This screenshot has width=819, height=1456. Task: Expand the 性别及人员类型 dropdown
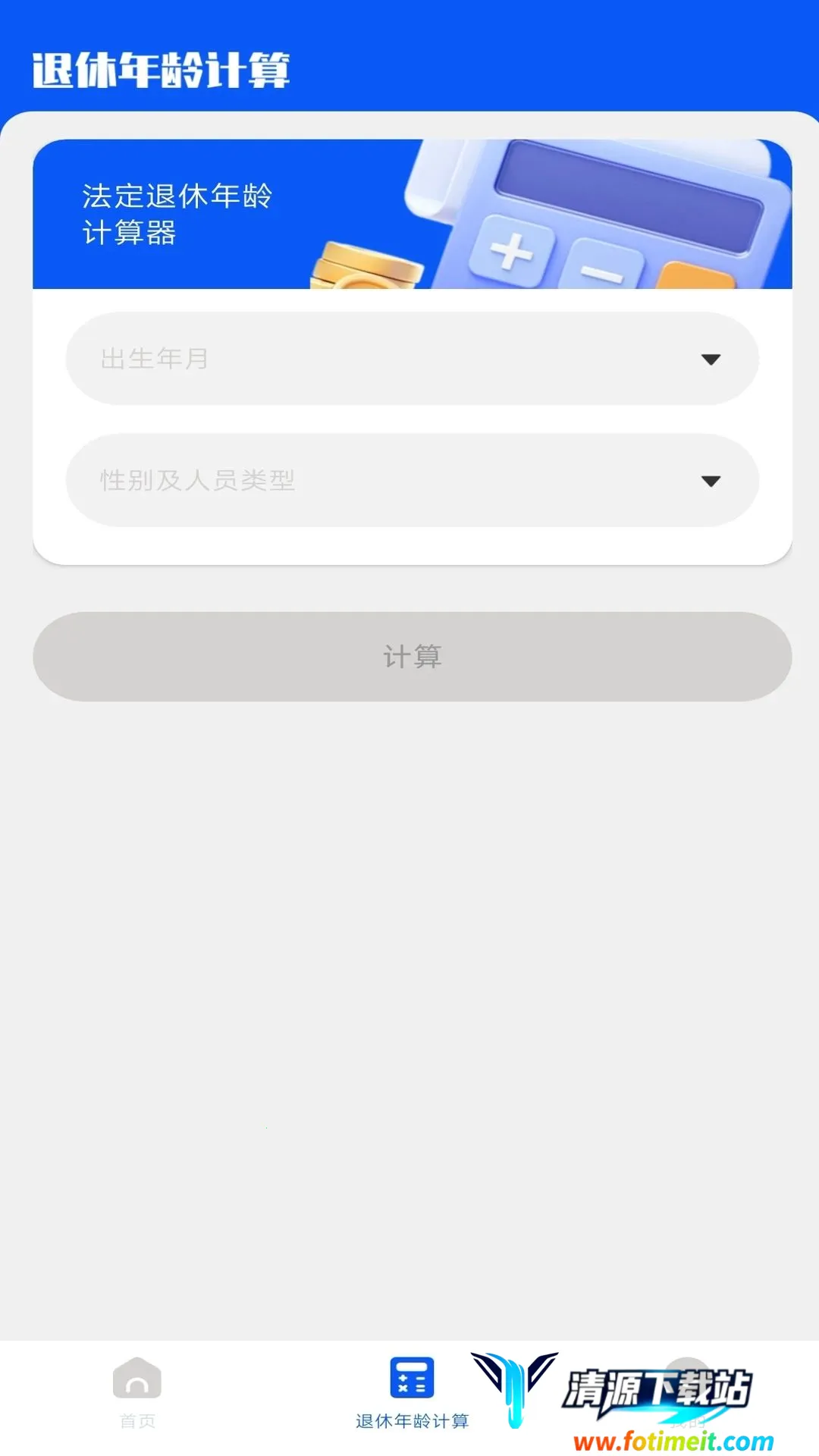(412, 481)
